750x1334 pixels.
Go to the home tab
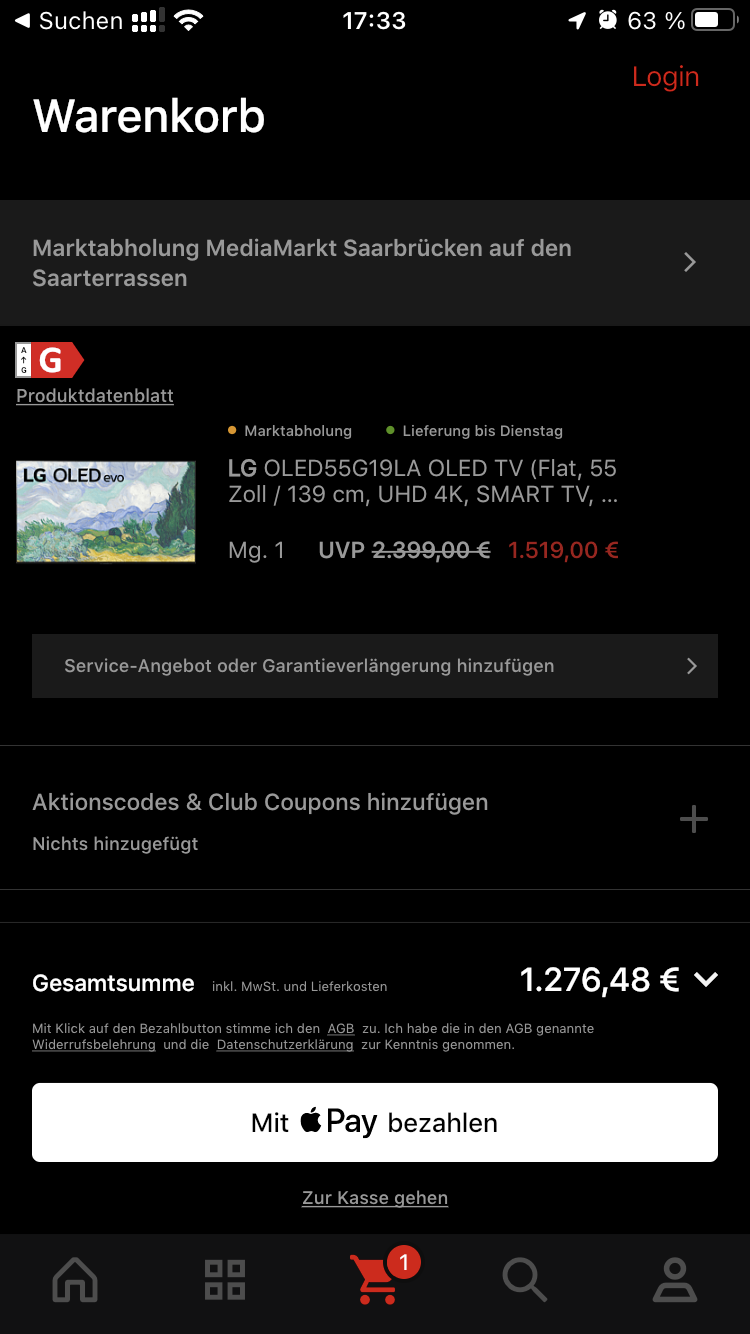[x=75, y=1280]
